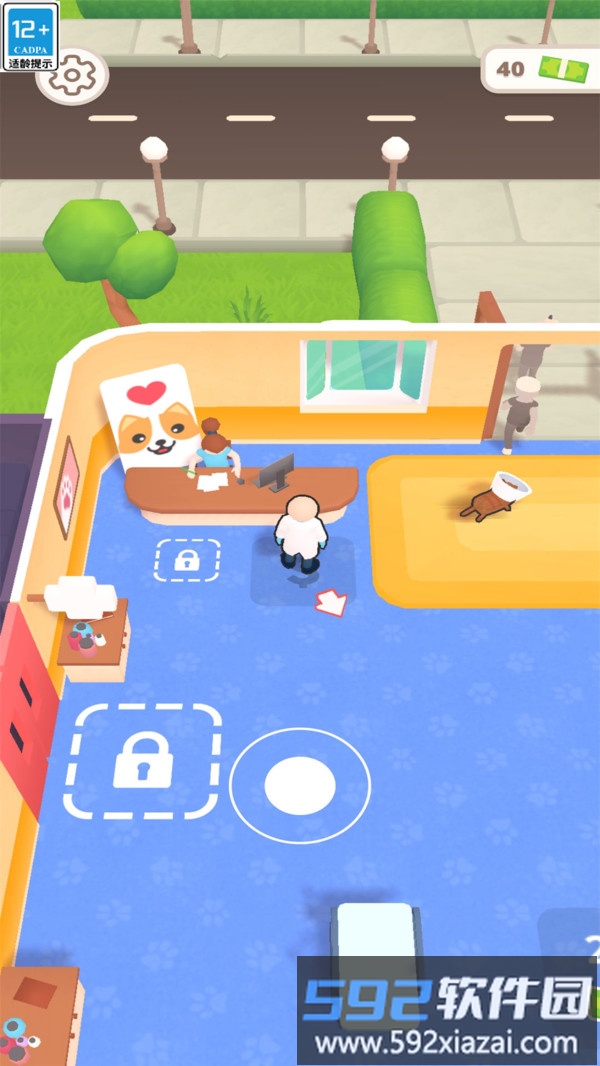Image resolution: width=600 pixels, height=1066 pixels.
Task: Tap the virtual joystick knob
Action: 299,785
